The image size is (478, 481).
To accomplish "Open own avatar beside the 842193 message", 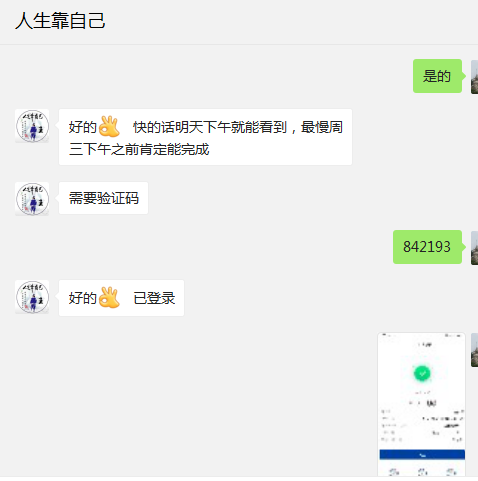I will point(474,248).
